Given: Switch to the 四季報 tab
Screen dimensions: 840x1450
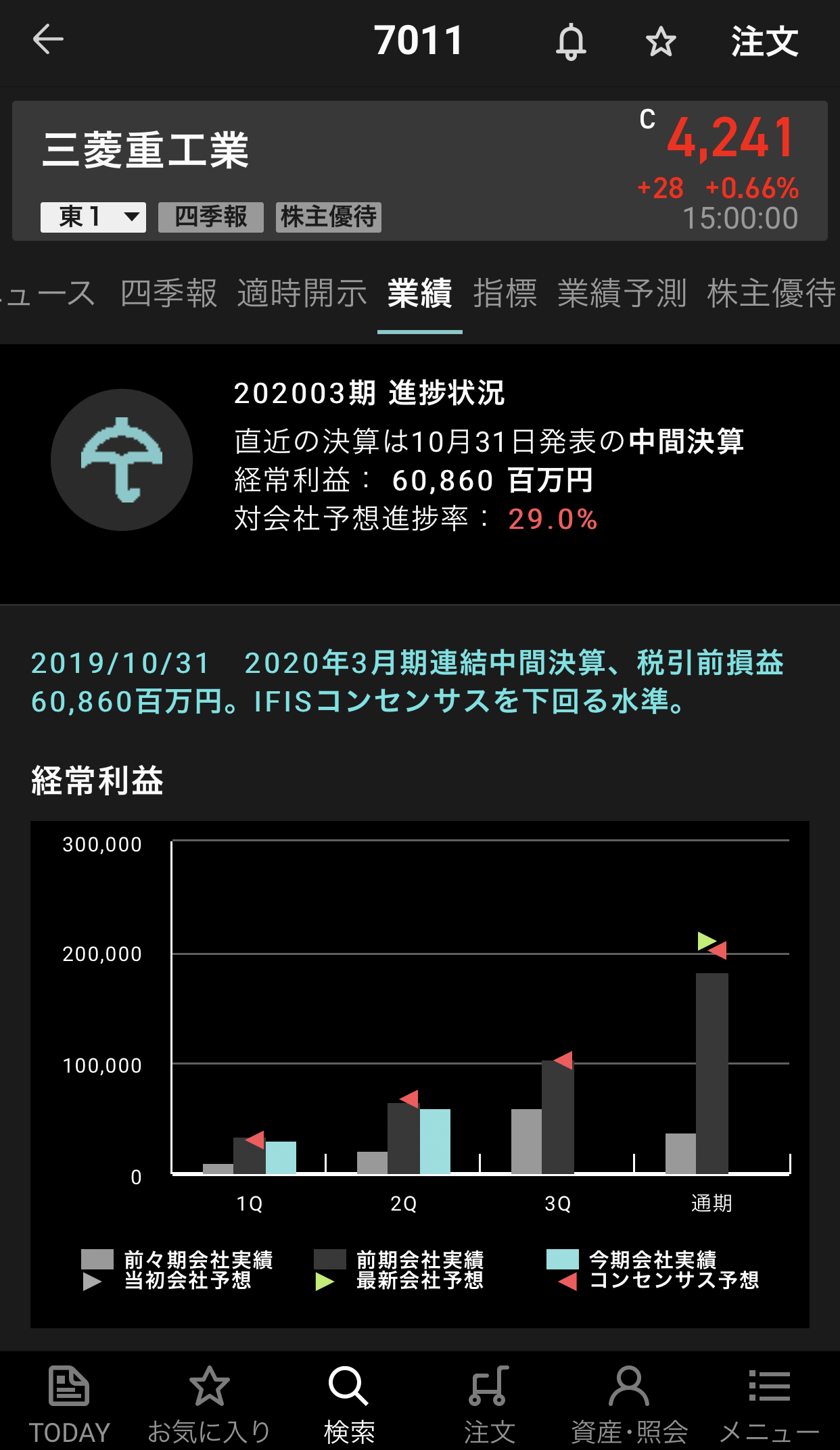Looking at the screenshot, I should [x=169, y=294].
